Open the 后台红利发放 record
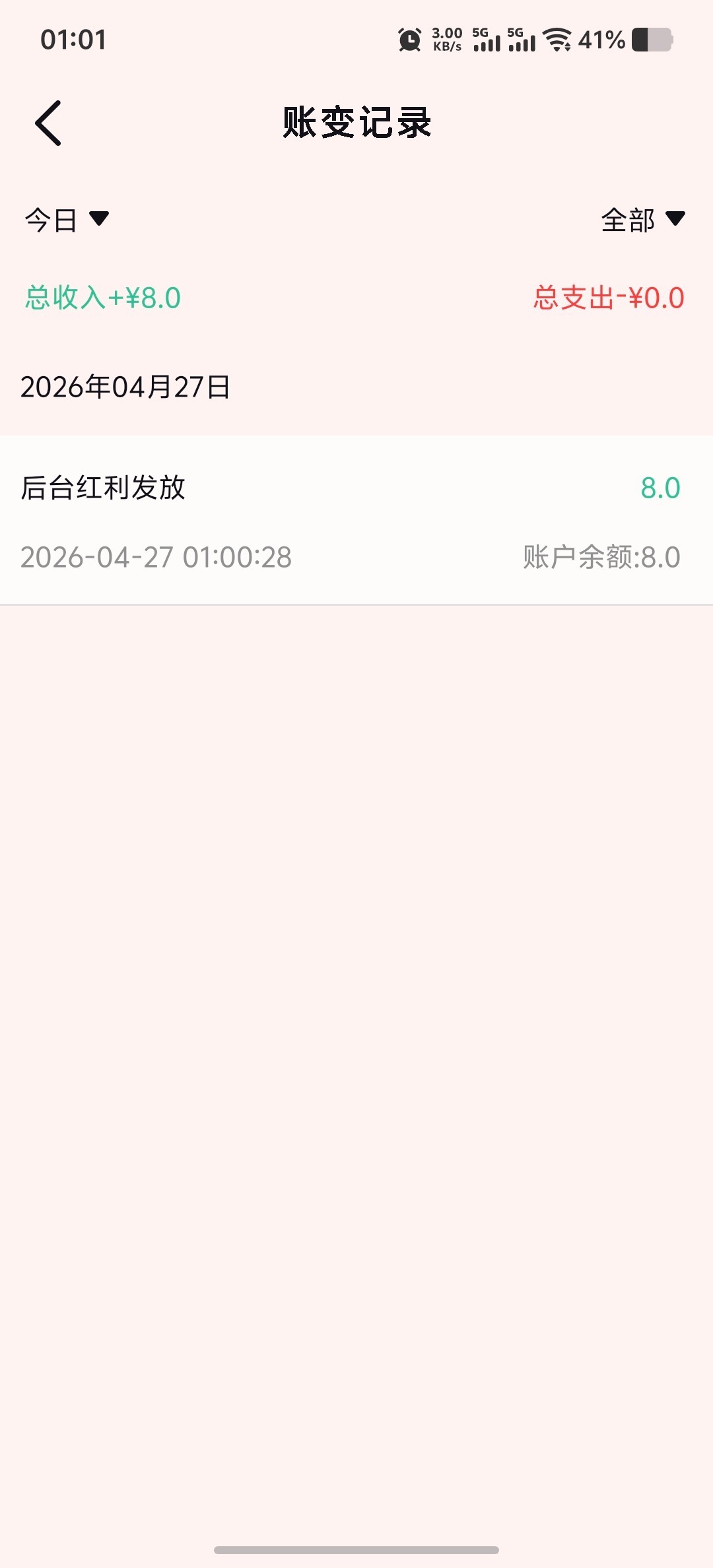 click(356, 520)
